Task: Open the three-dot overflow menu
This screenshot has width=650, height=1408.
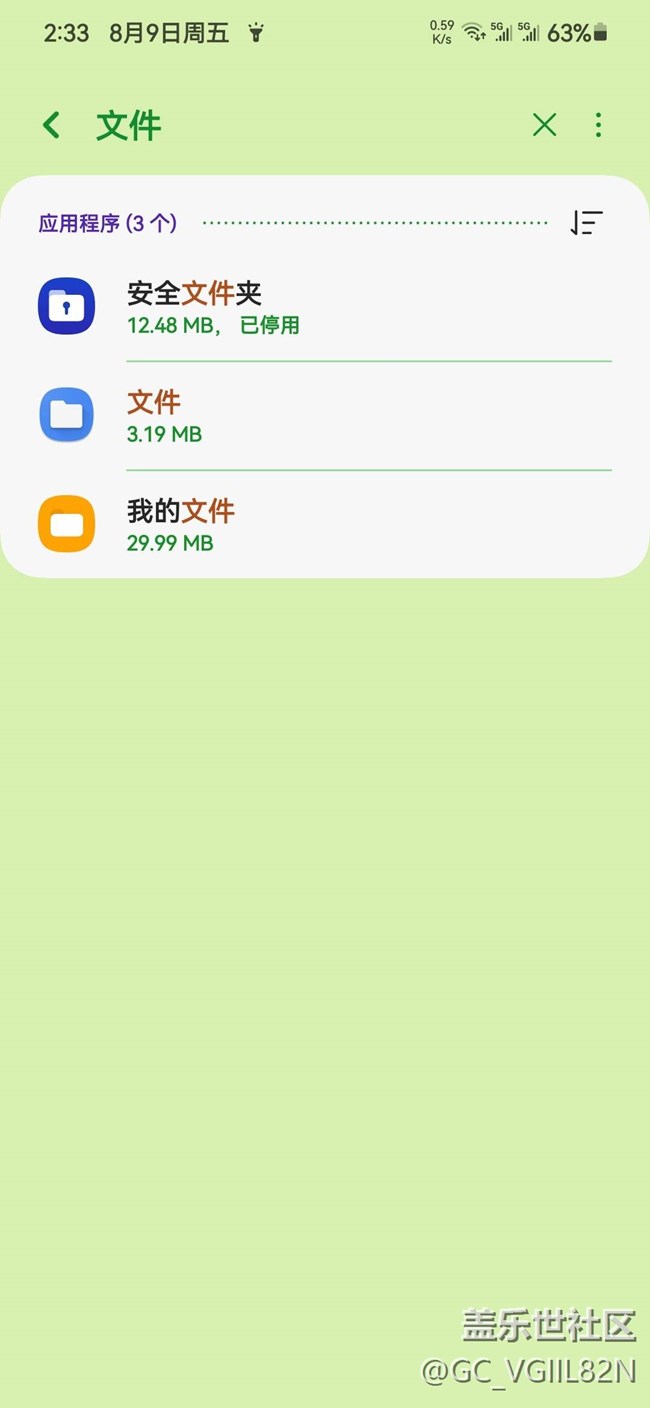Action: [x=598, y=125]
